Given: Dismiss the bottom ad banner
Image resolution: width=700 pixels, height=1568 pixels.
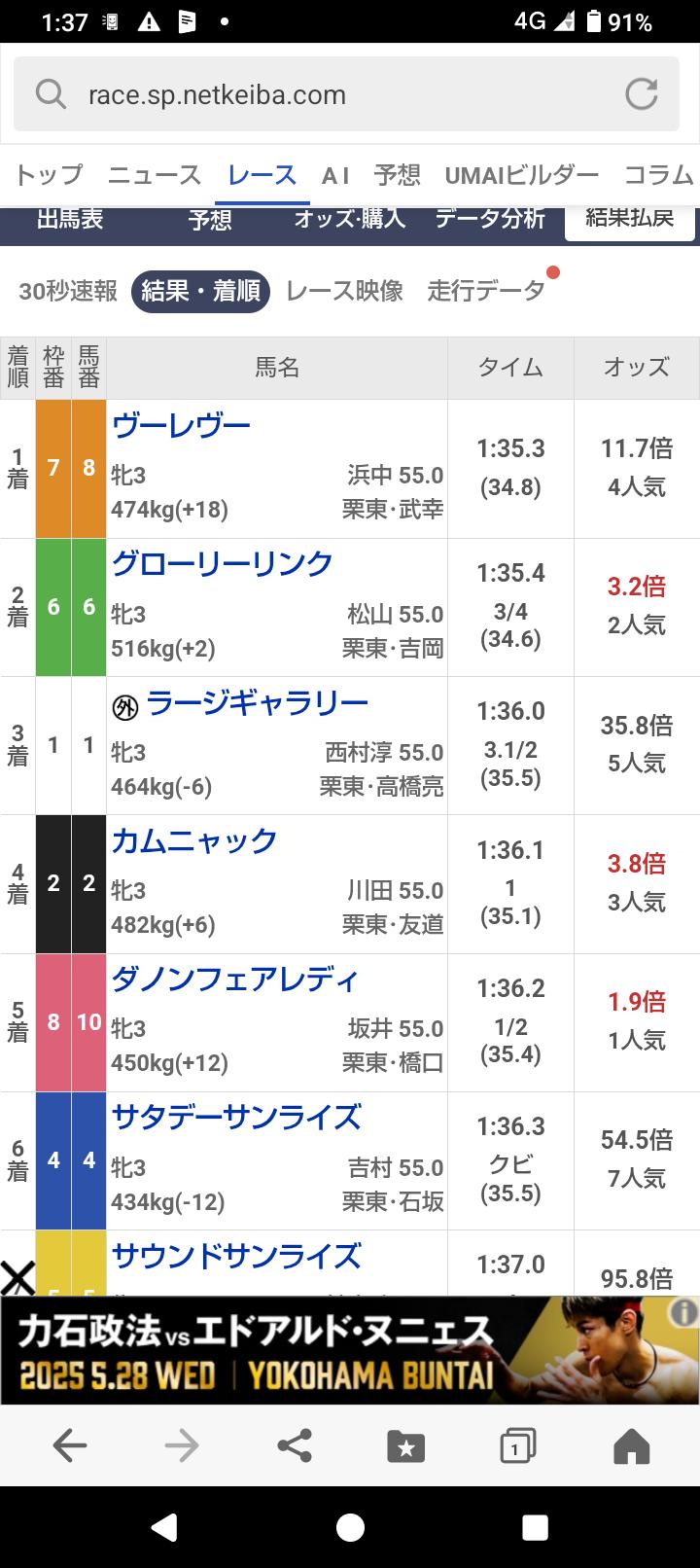Looking at the screenshot, I should (17, 1278).
